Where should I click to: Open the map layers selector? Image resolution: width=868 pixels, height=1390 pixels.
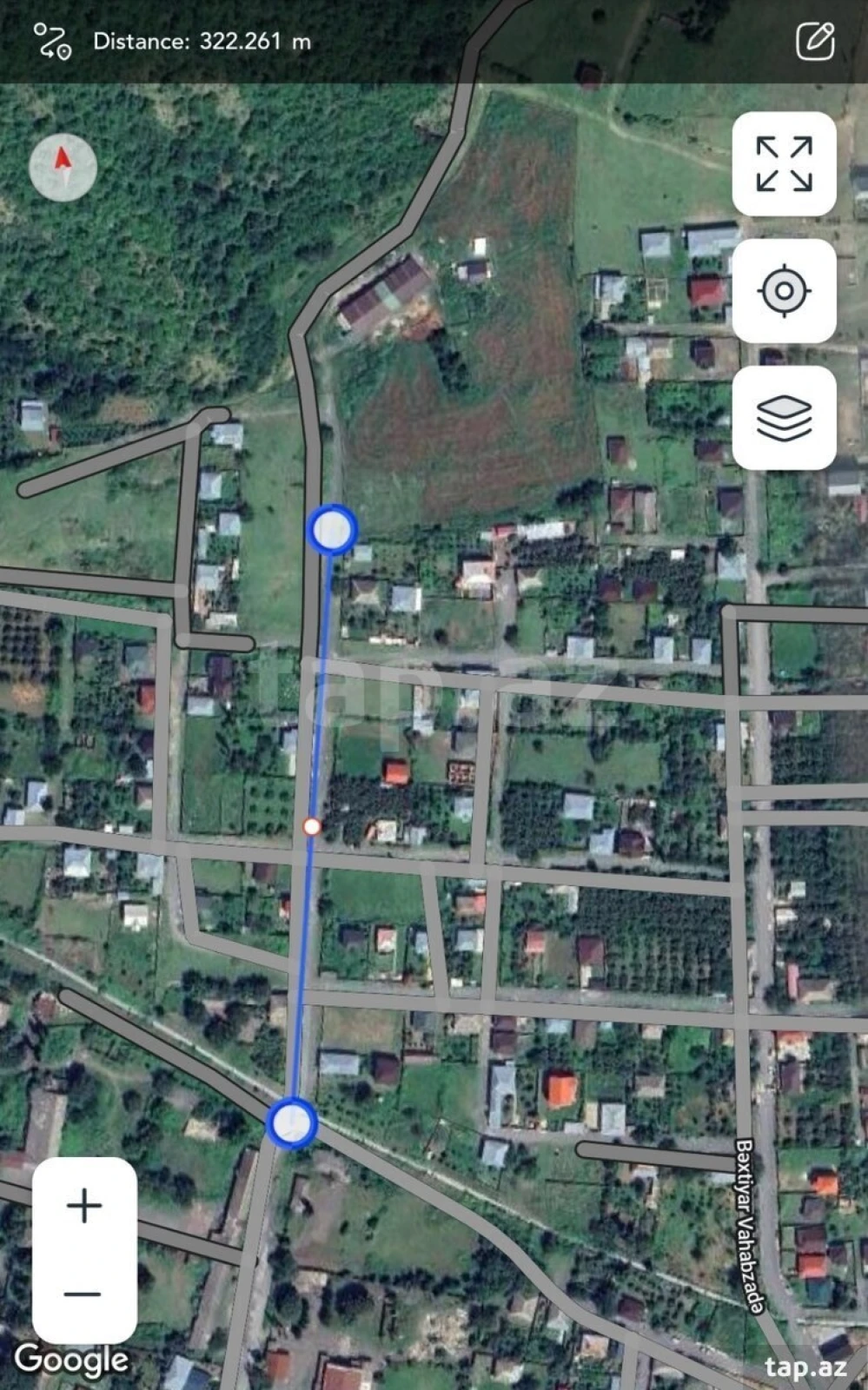(784, 418)
